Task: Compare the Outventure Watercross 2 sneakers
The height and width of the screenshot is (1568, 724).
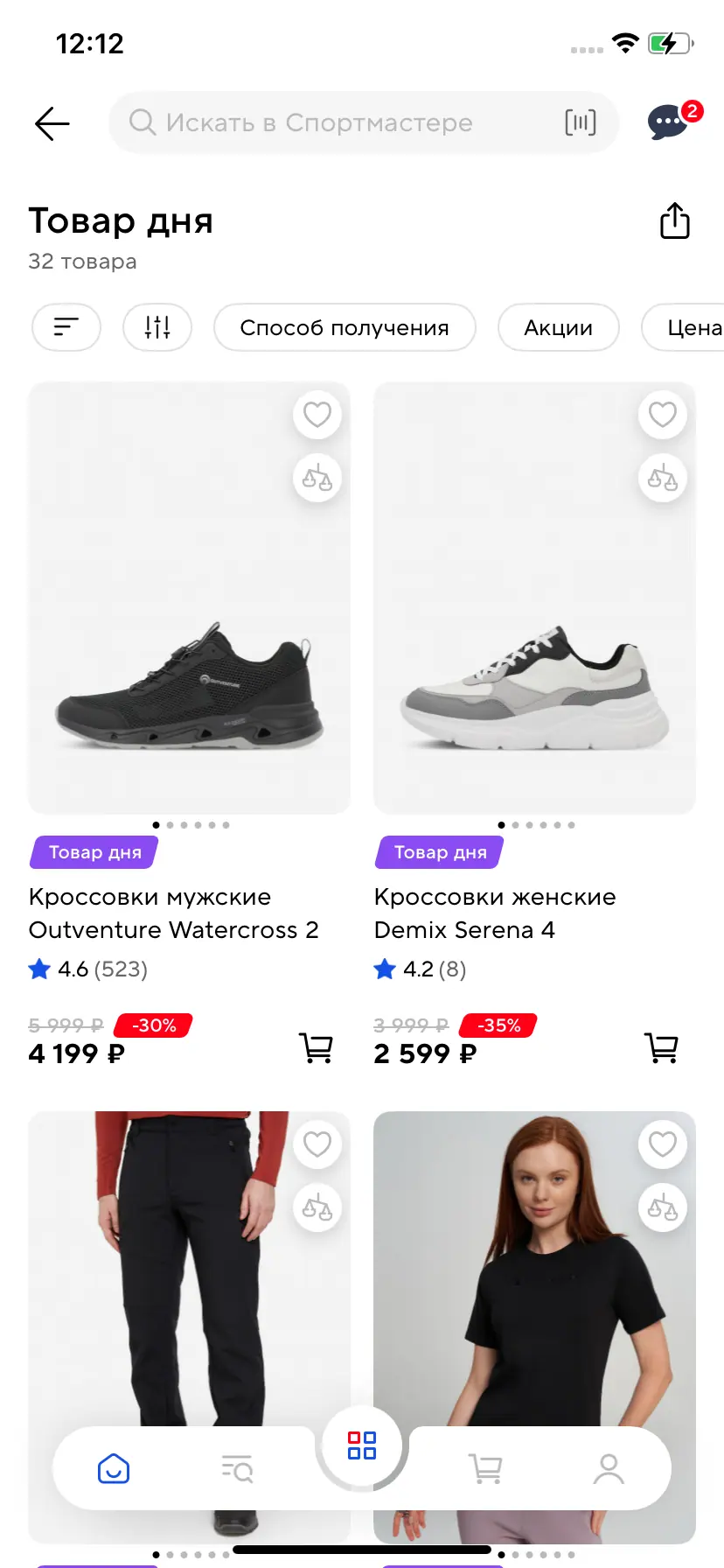Action: [317, 478]
